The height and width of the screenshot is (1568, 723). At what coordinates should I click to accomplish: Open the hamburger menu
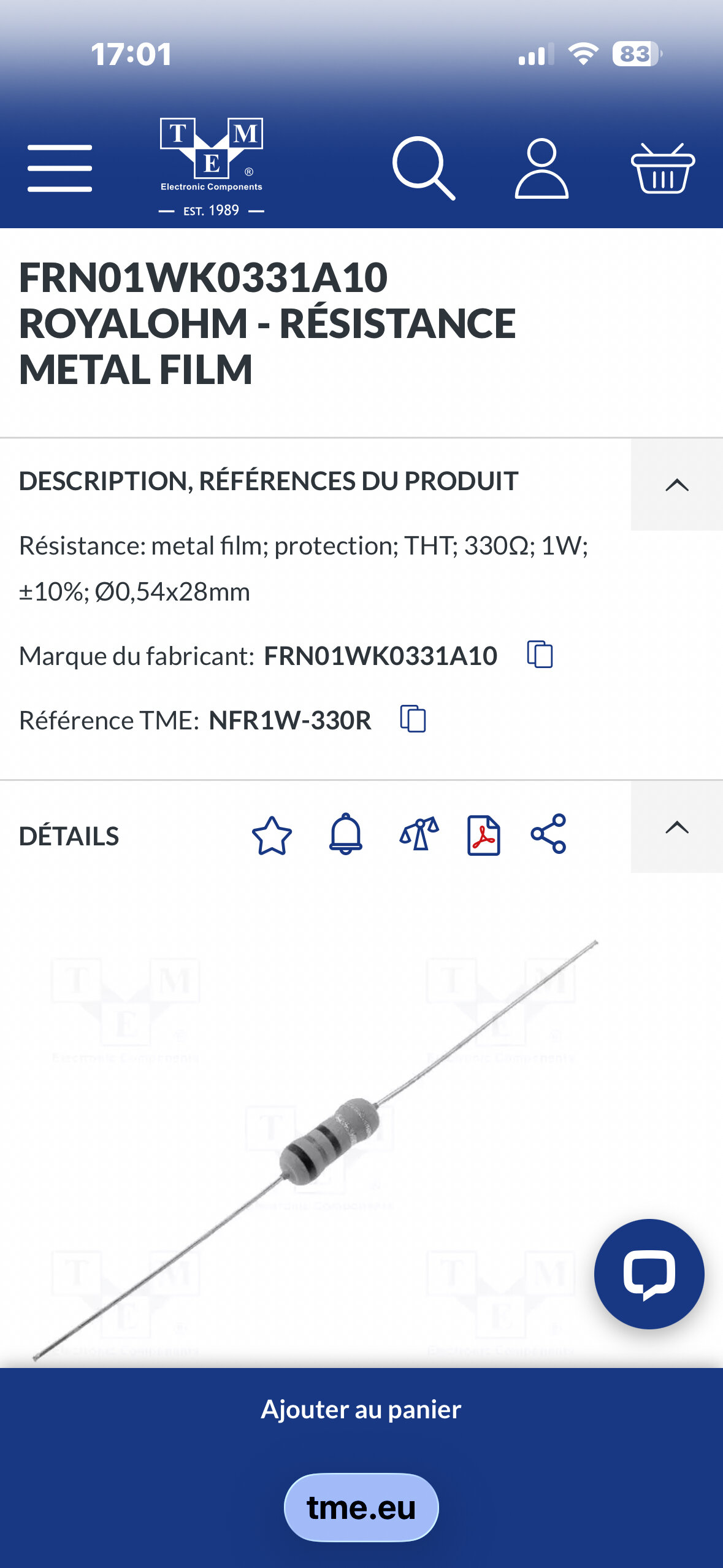(59, 168)
